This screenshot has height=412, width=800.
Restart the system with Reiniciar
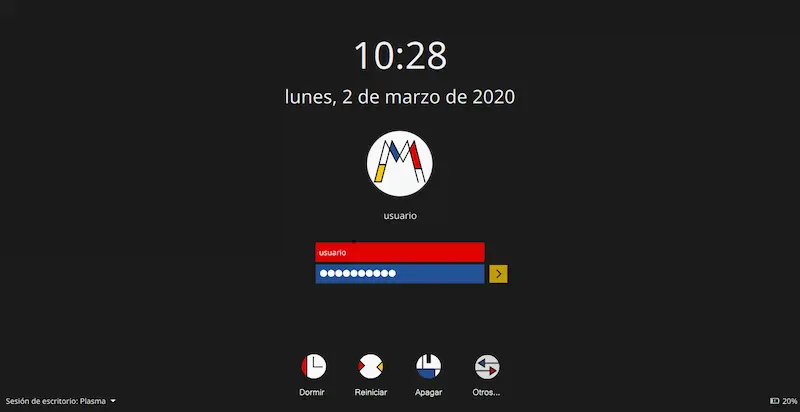coord(370,367)
